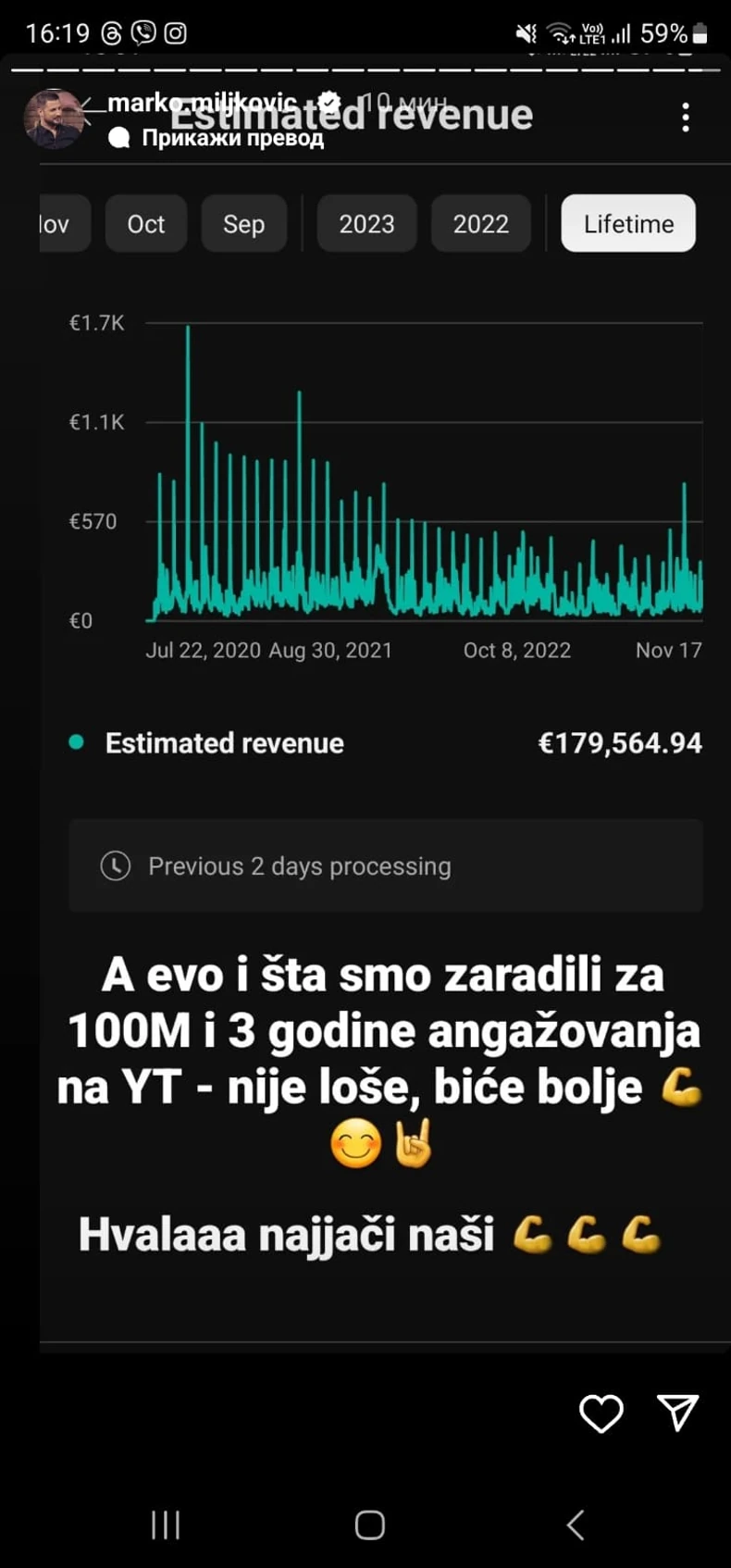The image size is (731, 1568).
Task: Send the story using the share arrow
Action: tap(679, 1412)
